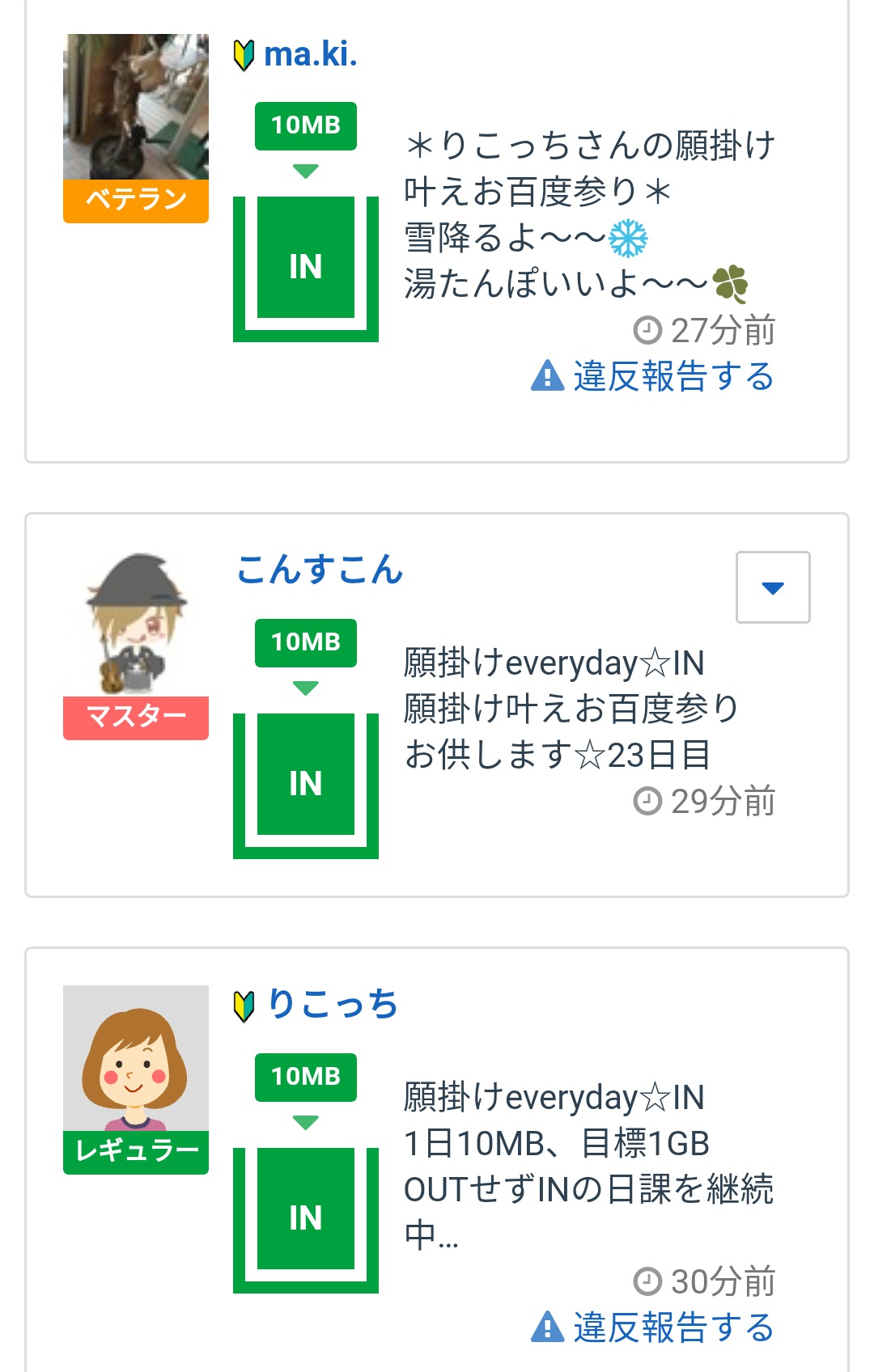Open りこっち's profile link
874x1372 pixels.
(332, 1004)
